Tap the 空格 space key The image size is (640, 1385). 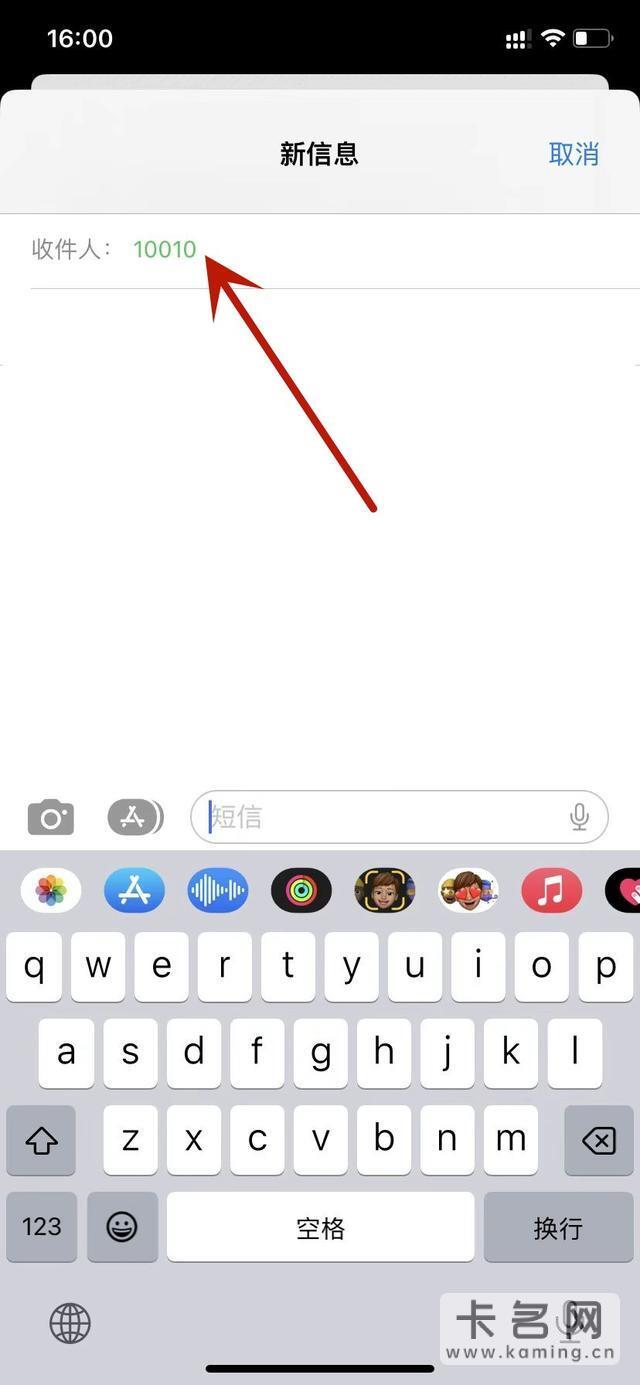coord(320,1227)
